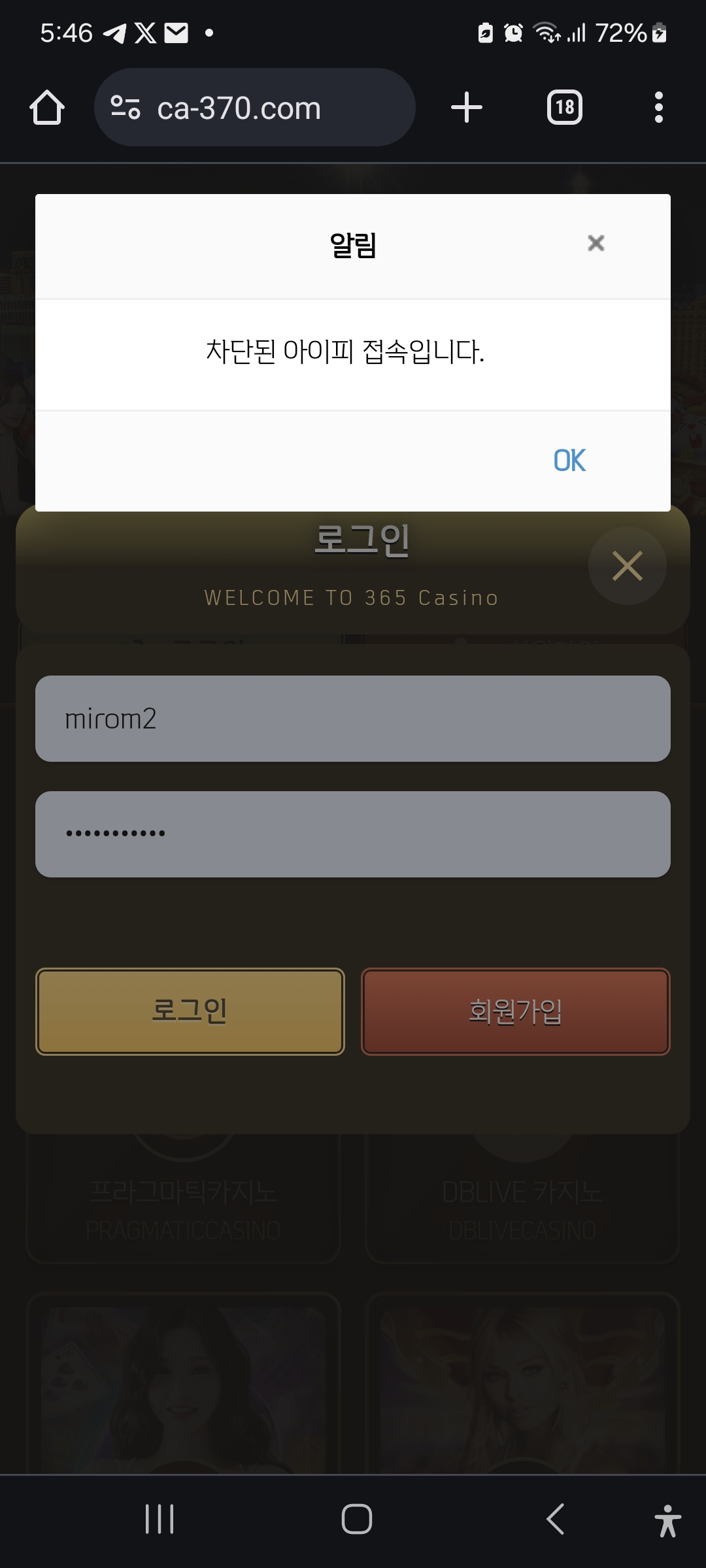Dismiss the 알림 dialog with the X

(596, 243)
